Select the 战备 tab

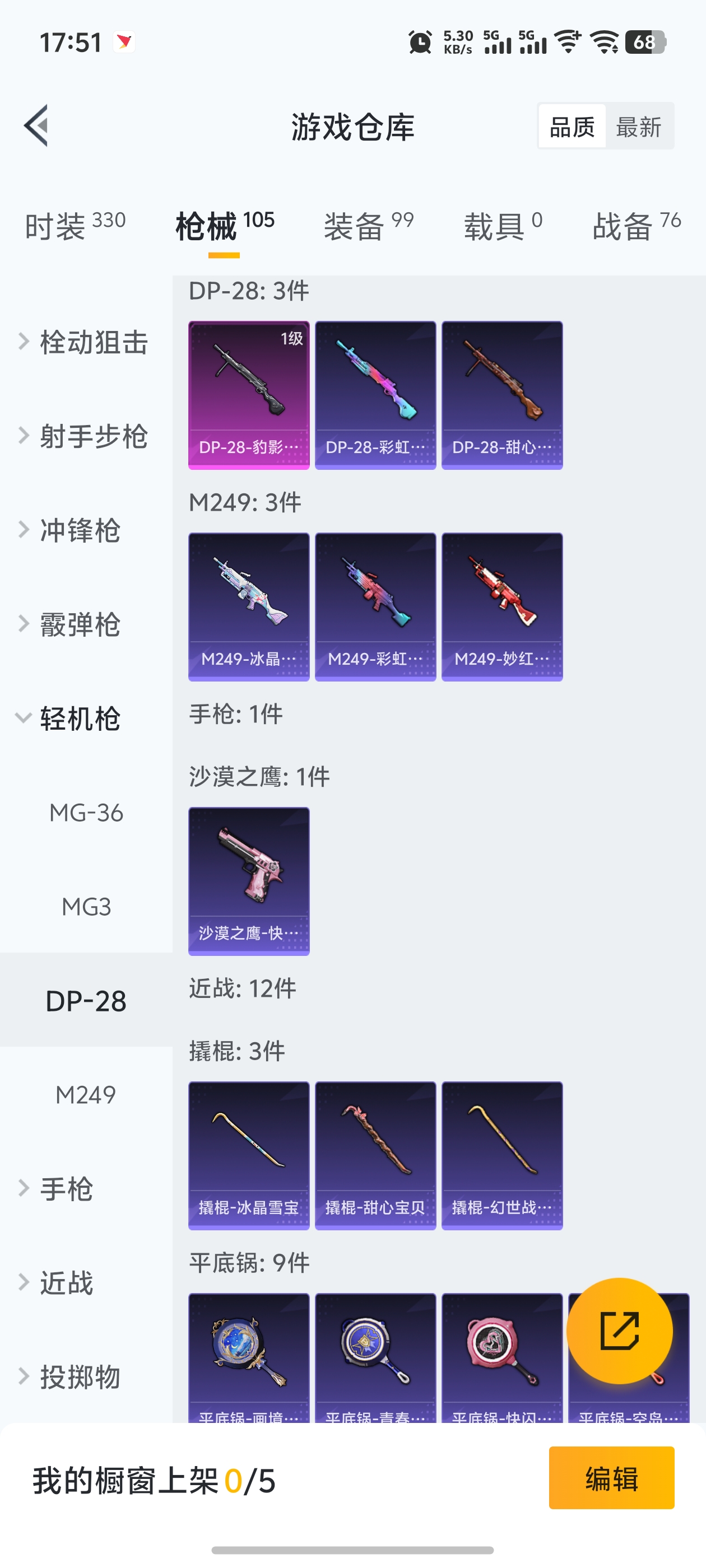click(x=636, y=226)
